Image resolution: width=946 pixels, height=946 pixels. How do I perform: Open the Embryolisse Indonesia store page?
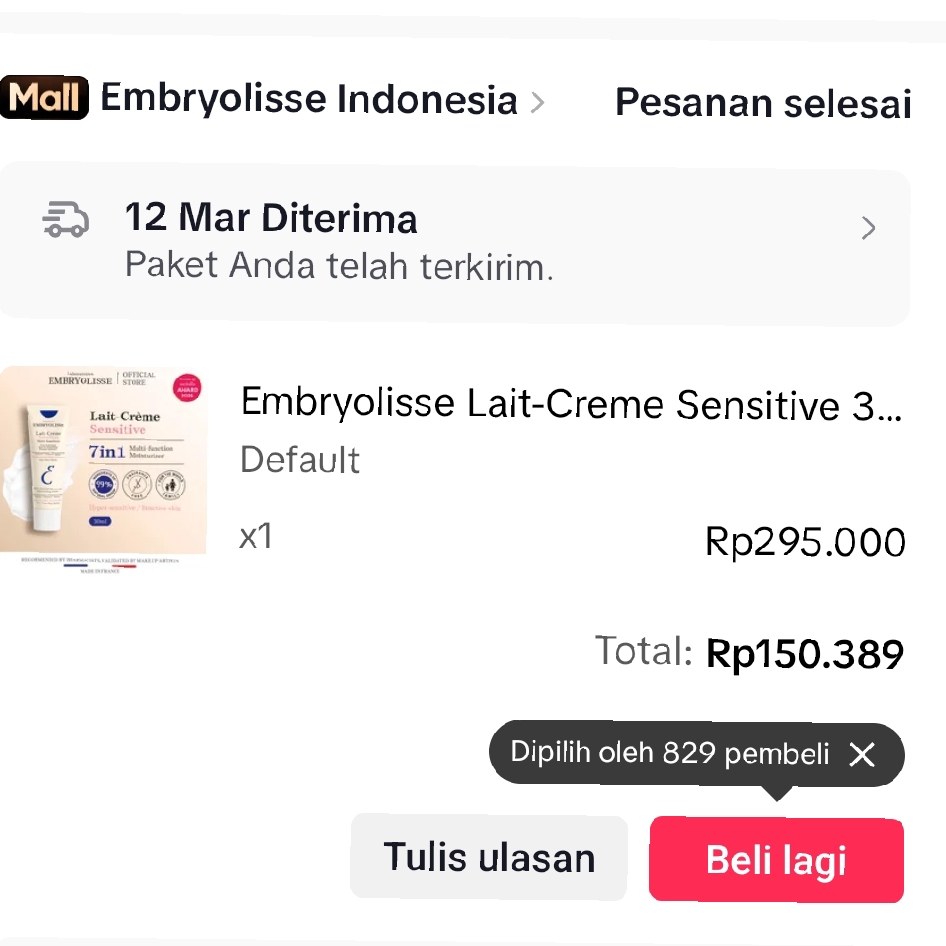click(x=309, y=99)
